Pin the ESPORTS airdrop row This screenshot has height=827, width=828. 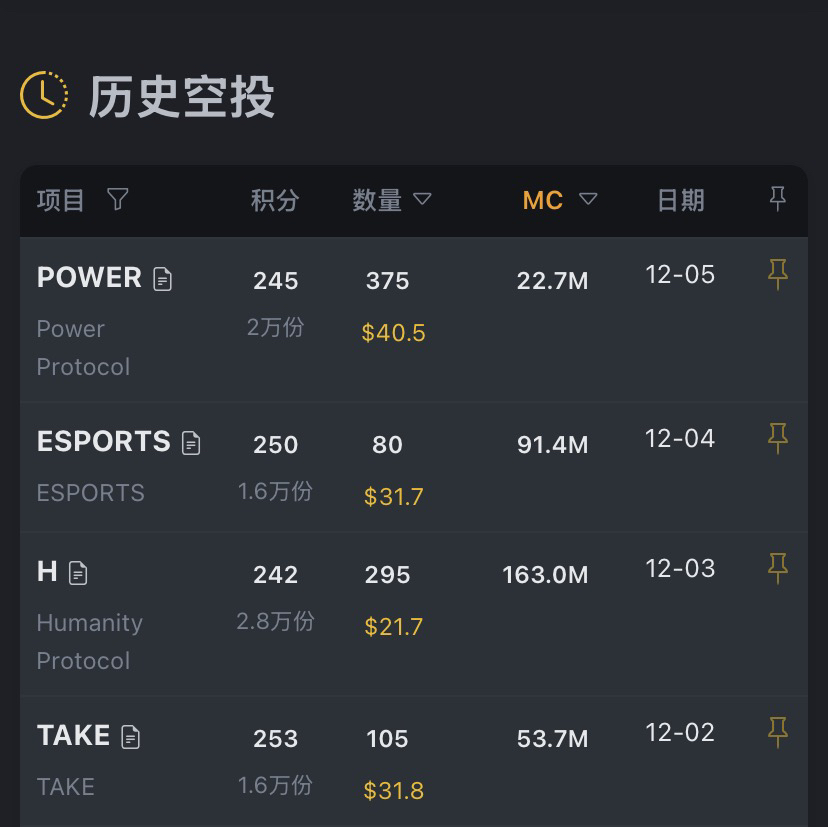[777, 438]
